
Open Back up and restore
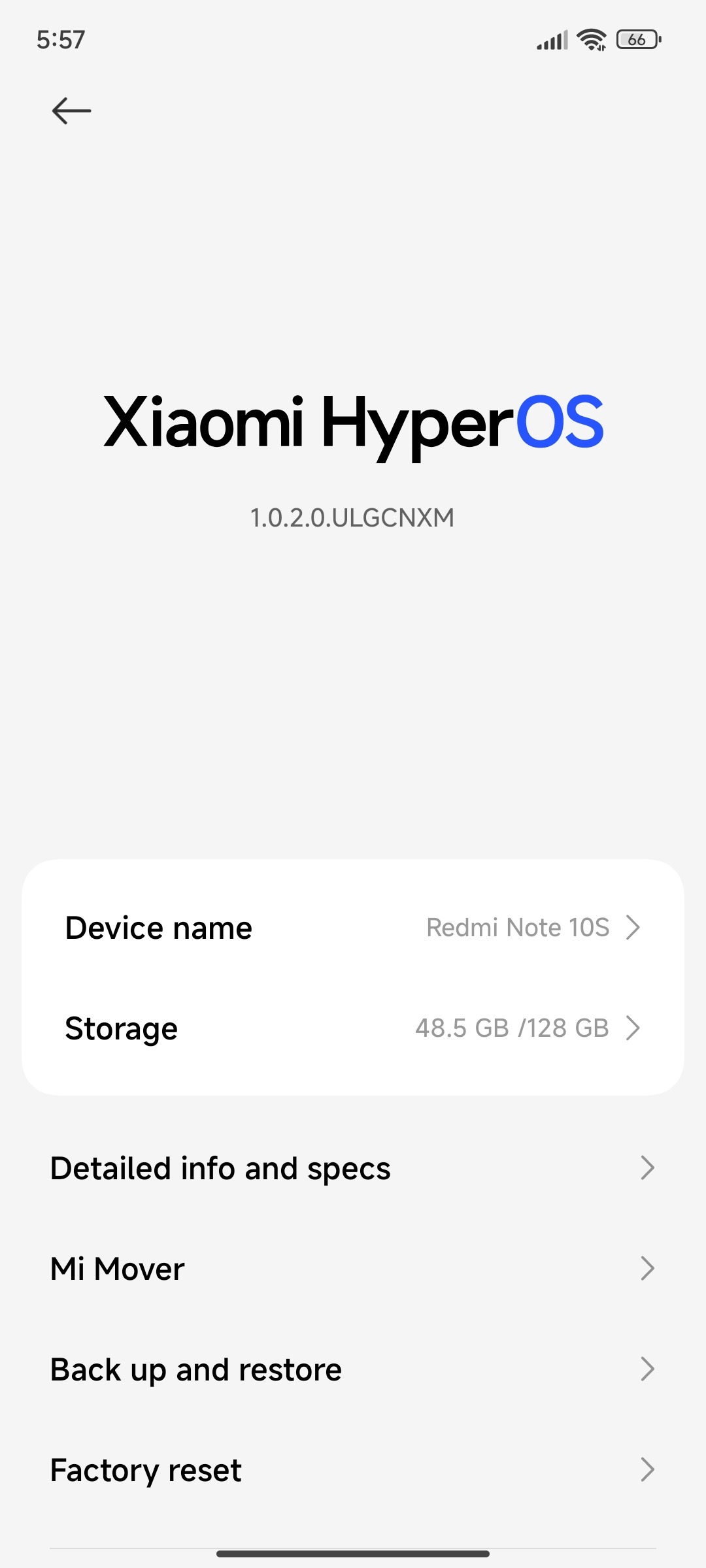pos(353,1369)
